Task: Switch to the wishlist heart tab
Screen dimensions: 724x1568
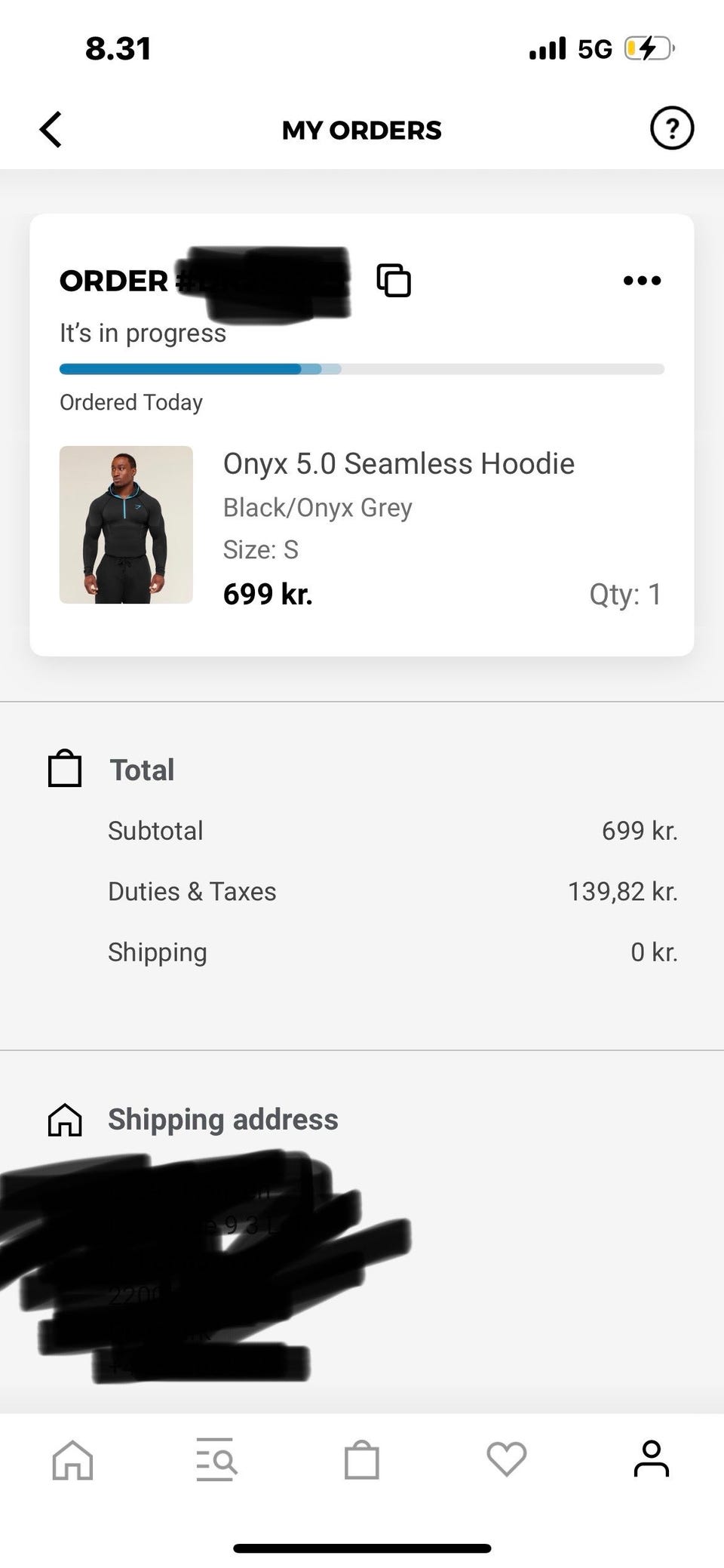Action: click(506, 1459)
